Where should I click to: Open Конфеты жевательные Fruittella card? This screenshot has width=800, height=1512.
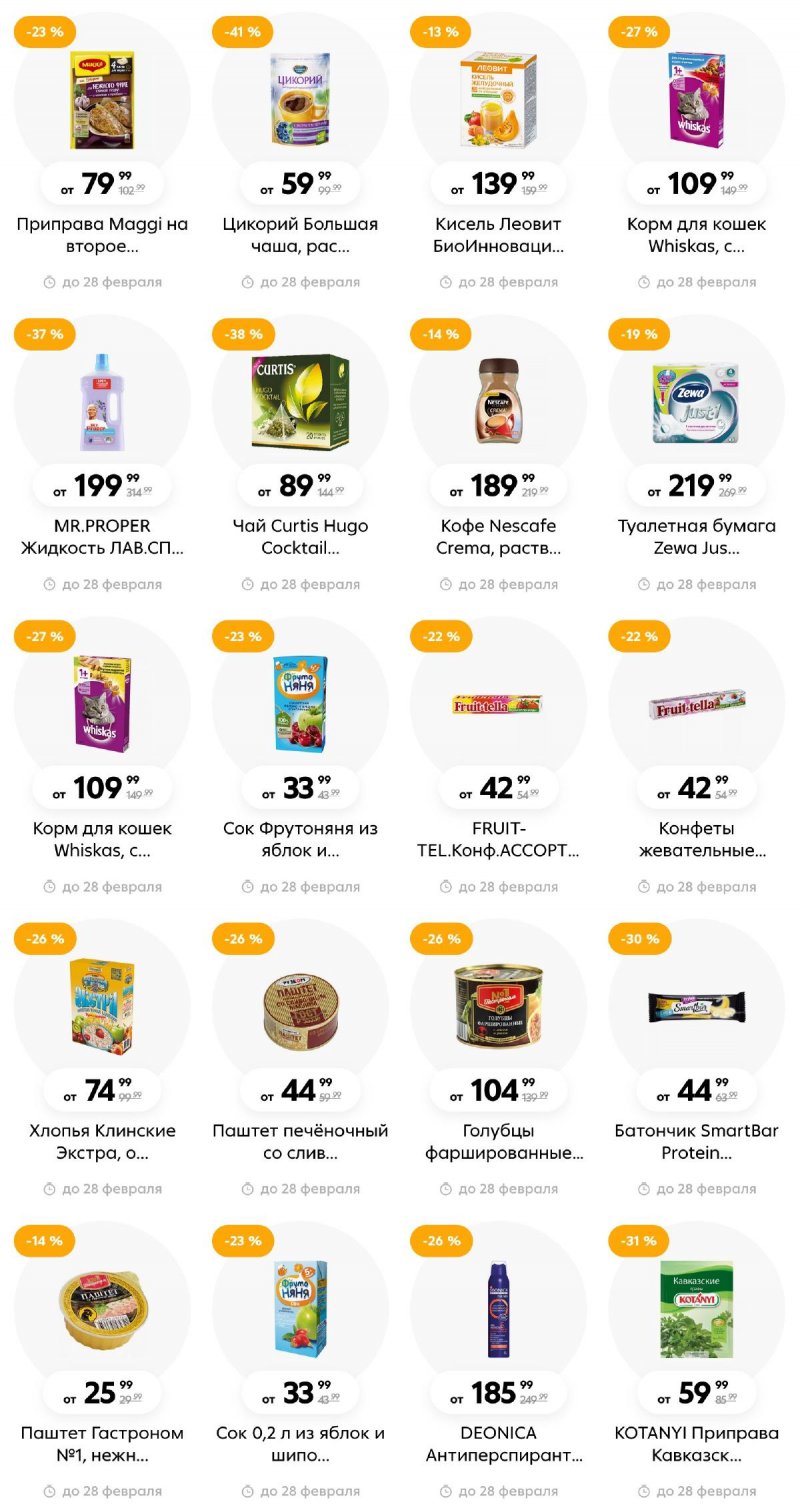[696, 705]
